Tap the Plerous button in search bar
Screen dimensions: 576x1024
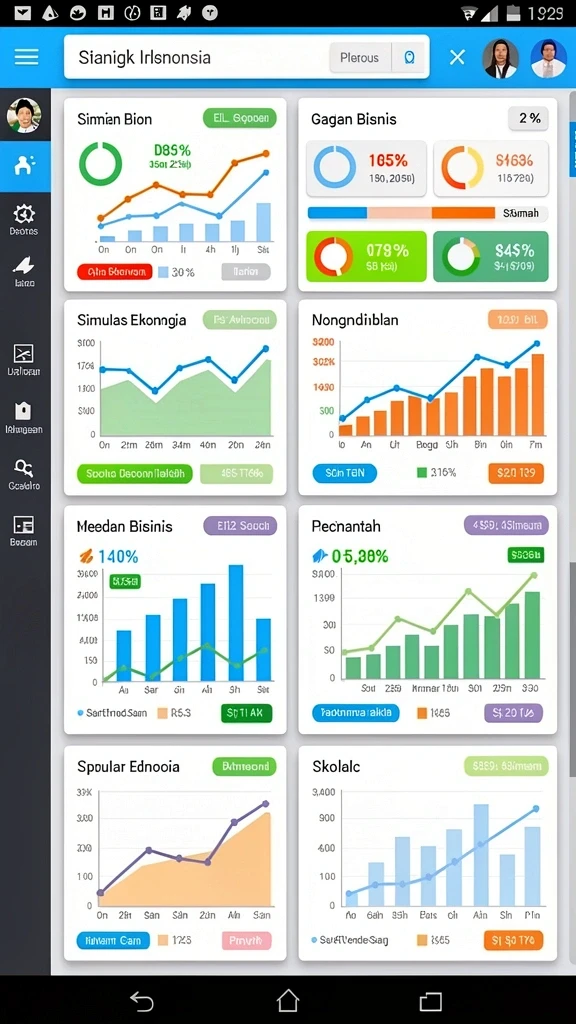click(x=360, y=57)
